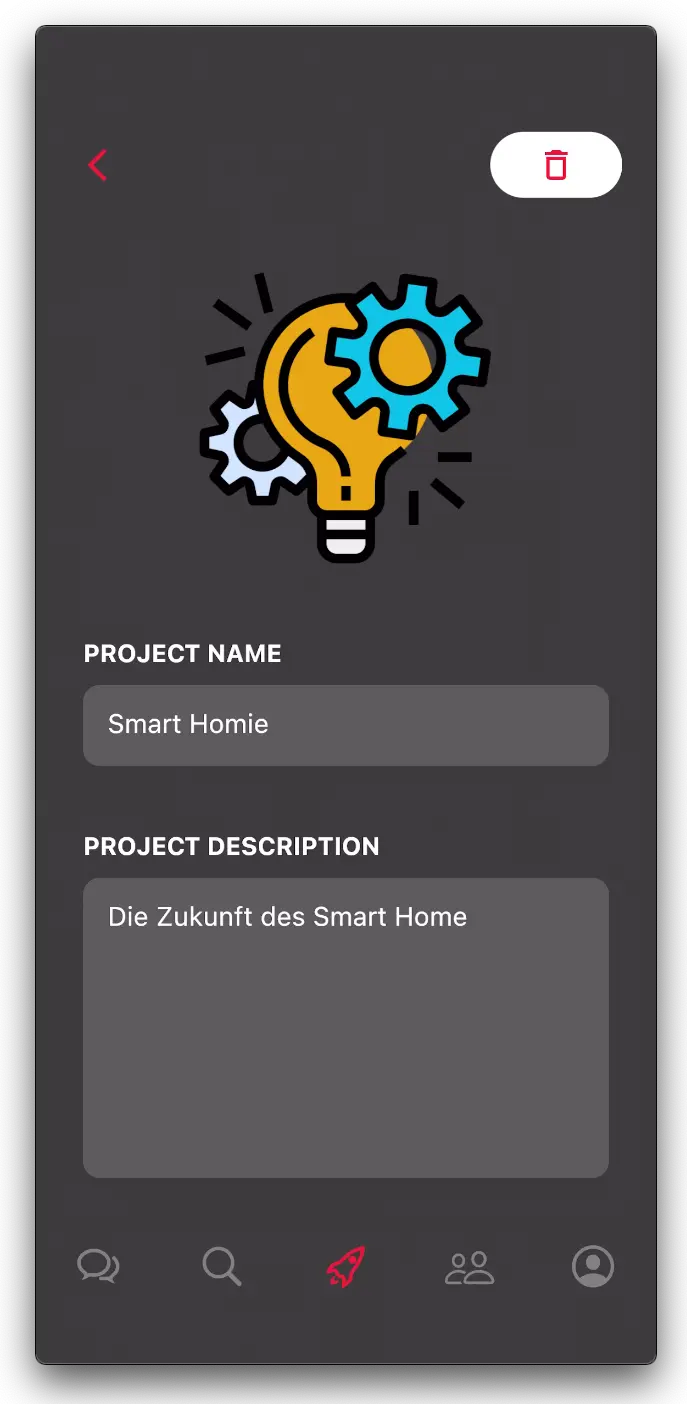687x1404 pixels.
Task: Go to the profile tab
Action: tap(593, 1266)
